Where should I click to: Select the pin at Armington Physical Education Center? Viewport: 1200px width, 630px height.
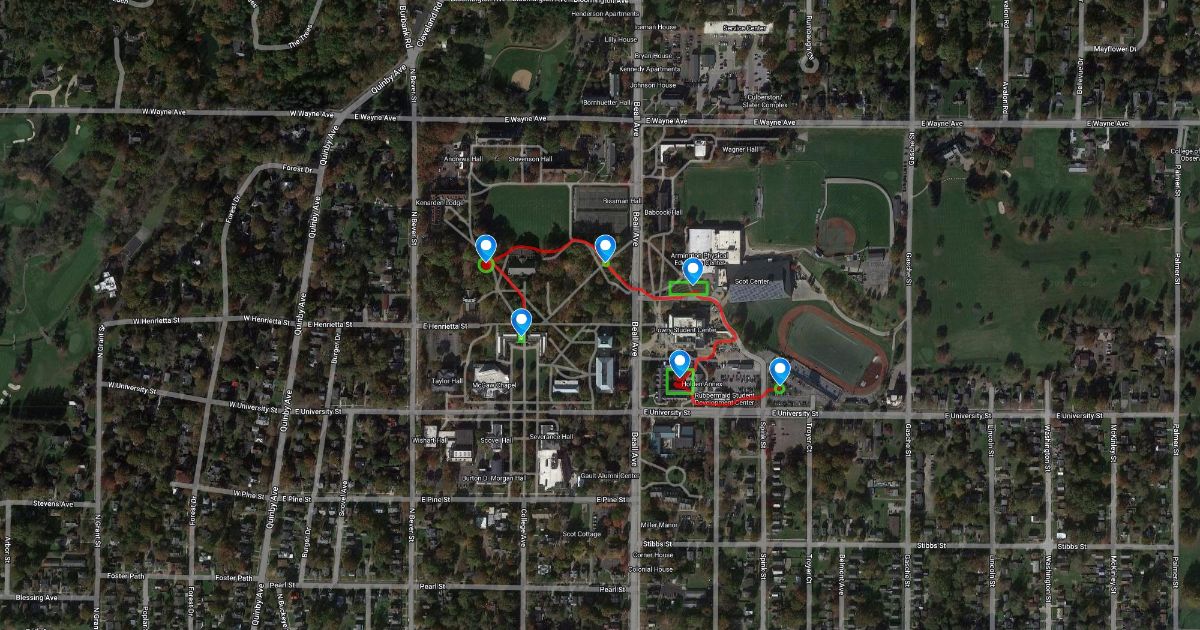(692, 270)
